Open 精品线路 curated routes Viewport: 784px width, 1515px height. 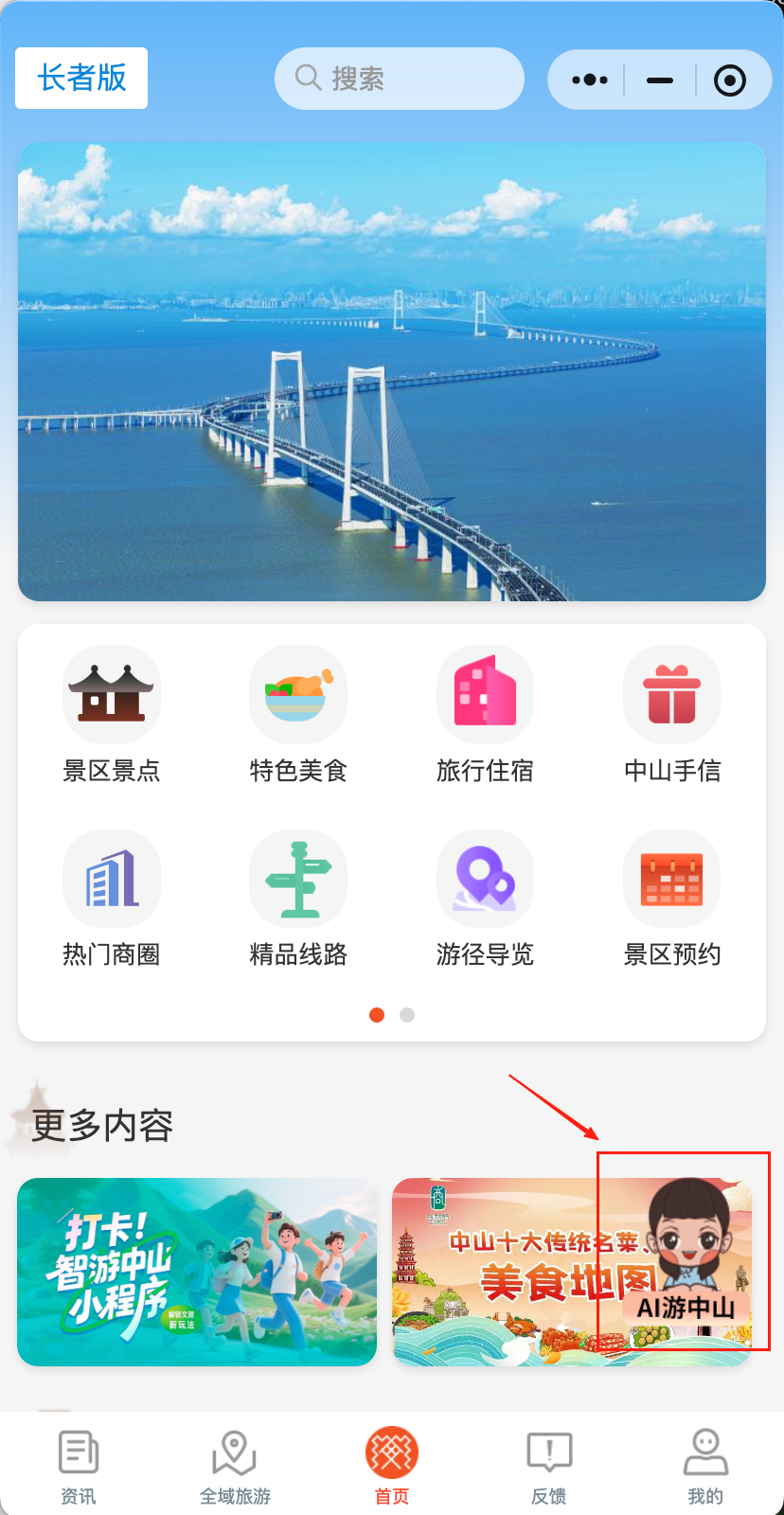[x=298, y=900]
